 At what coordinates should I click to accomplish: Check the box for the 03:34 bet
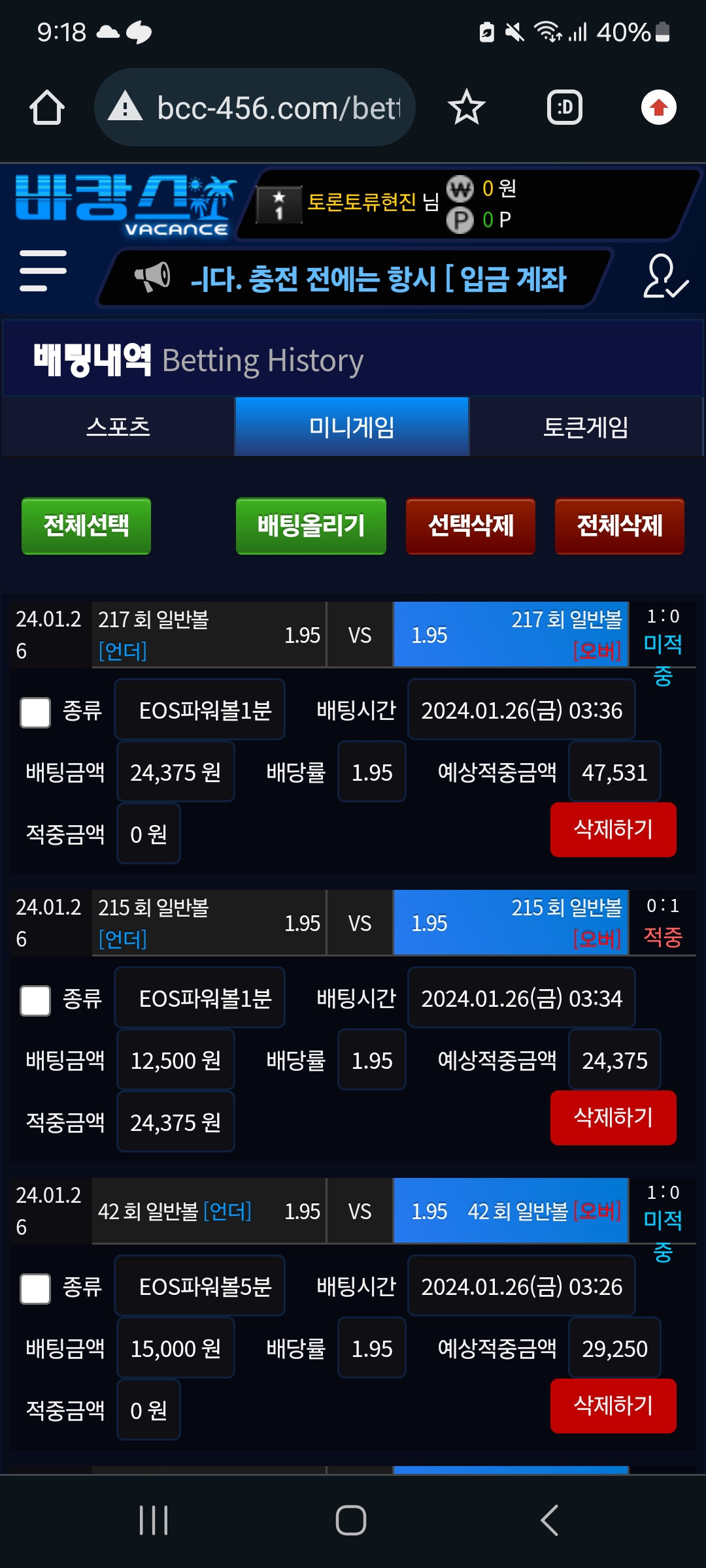pyautogui.click(x=35, y=1000)
